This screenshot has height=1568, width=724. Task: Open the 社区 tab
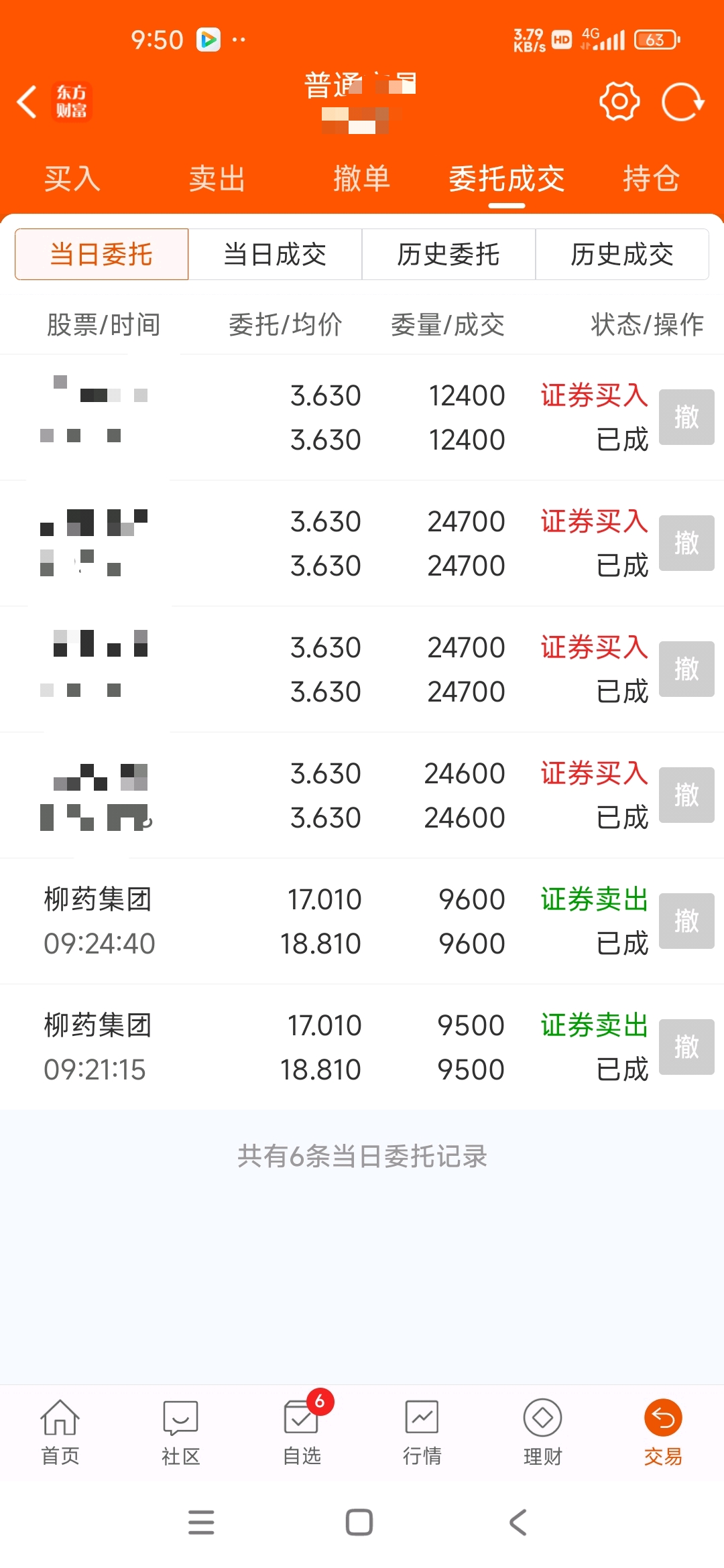[181, 1433]
